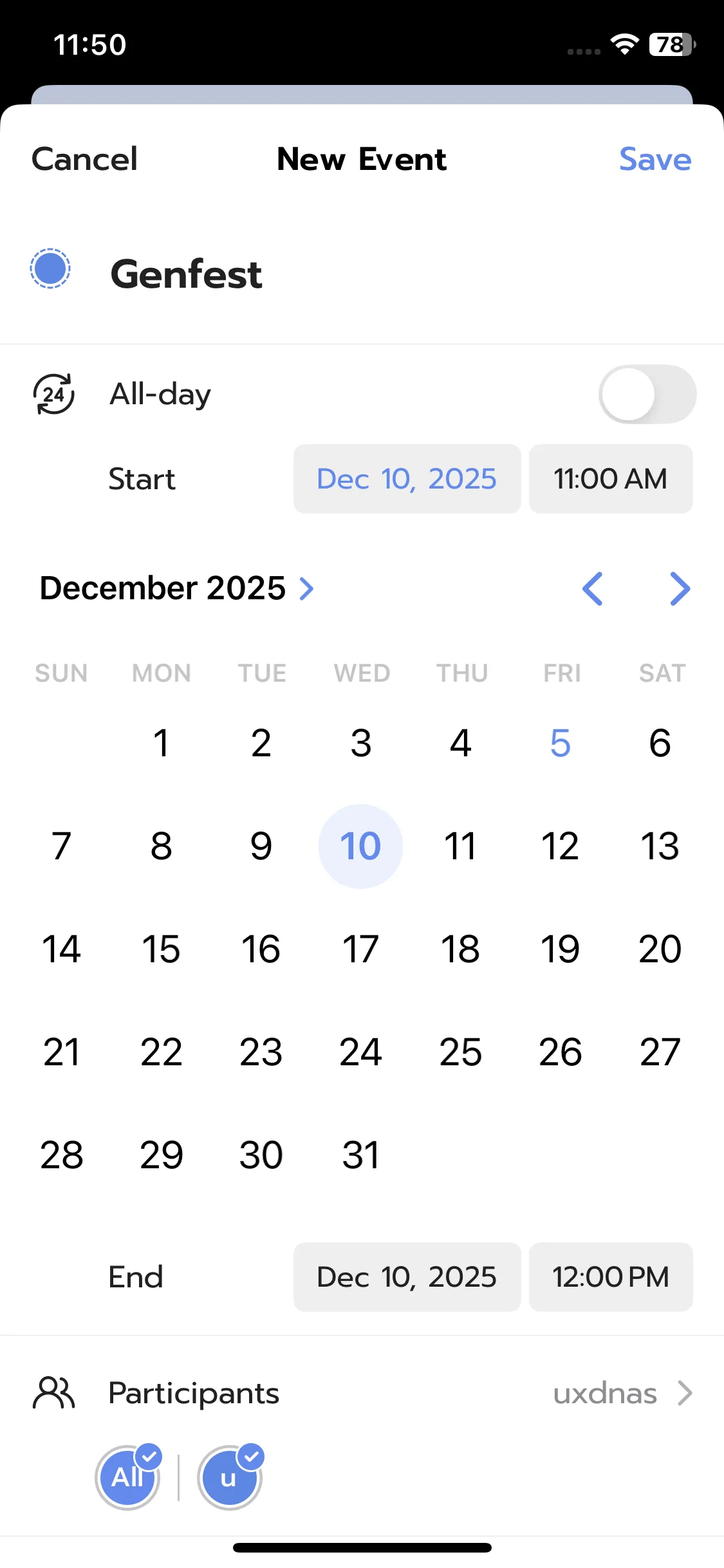Change the 11:00 AM start time
Screen dimensions: 724x1568
(610, 479)
